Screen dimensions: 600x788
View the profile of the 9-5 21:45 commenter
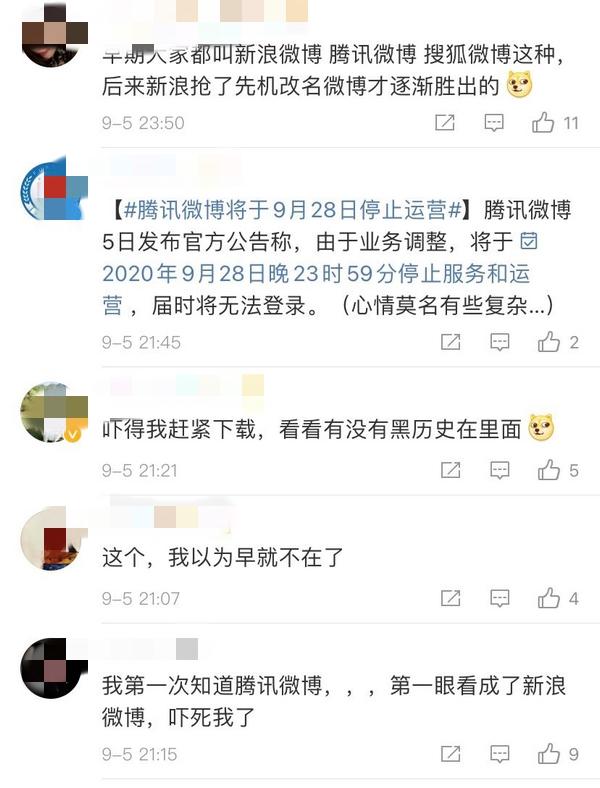point(50,189)
